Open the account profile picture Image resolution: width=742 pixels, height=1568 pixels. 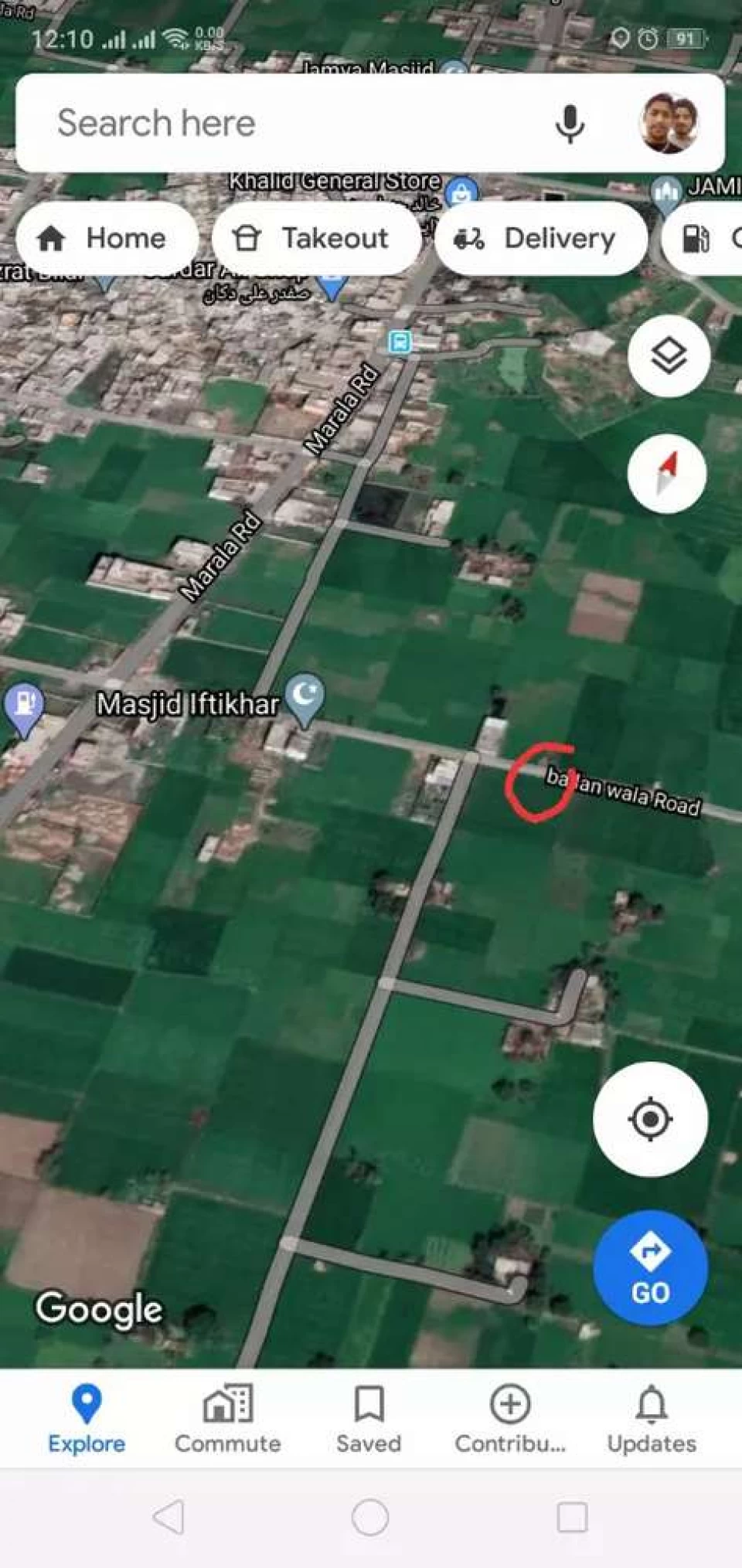click(669, 124)
